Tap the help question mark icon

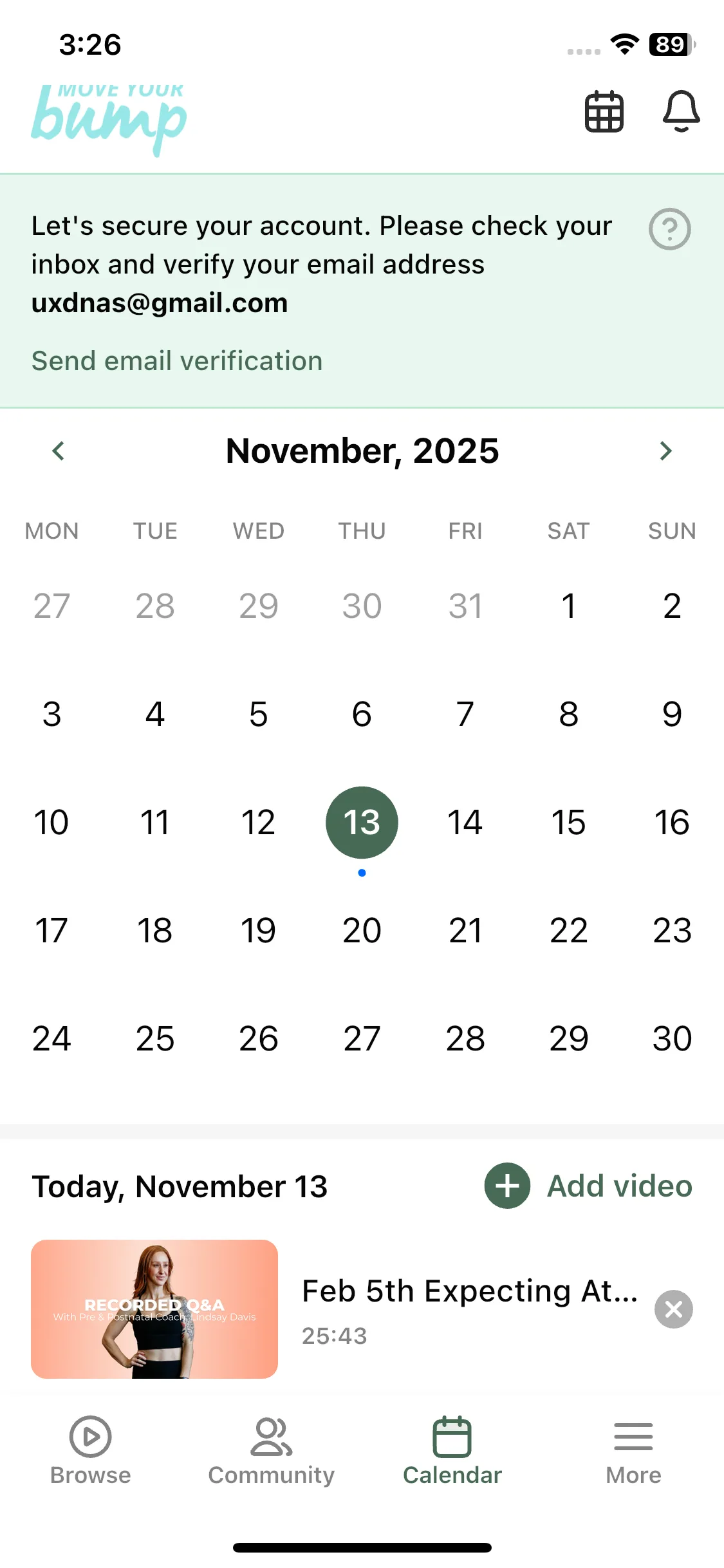pyautogui.click(x=669, y=229)
